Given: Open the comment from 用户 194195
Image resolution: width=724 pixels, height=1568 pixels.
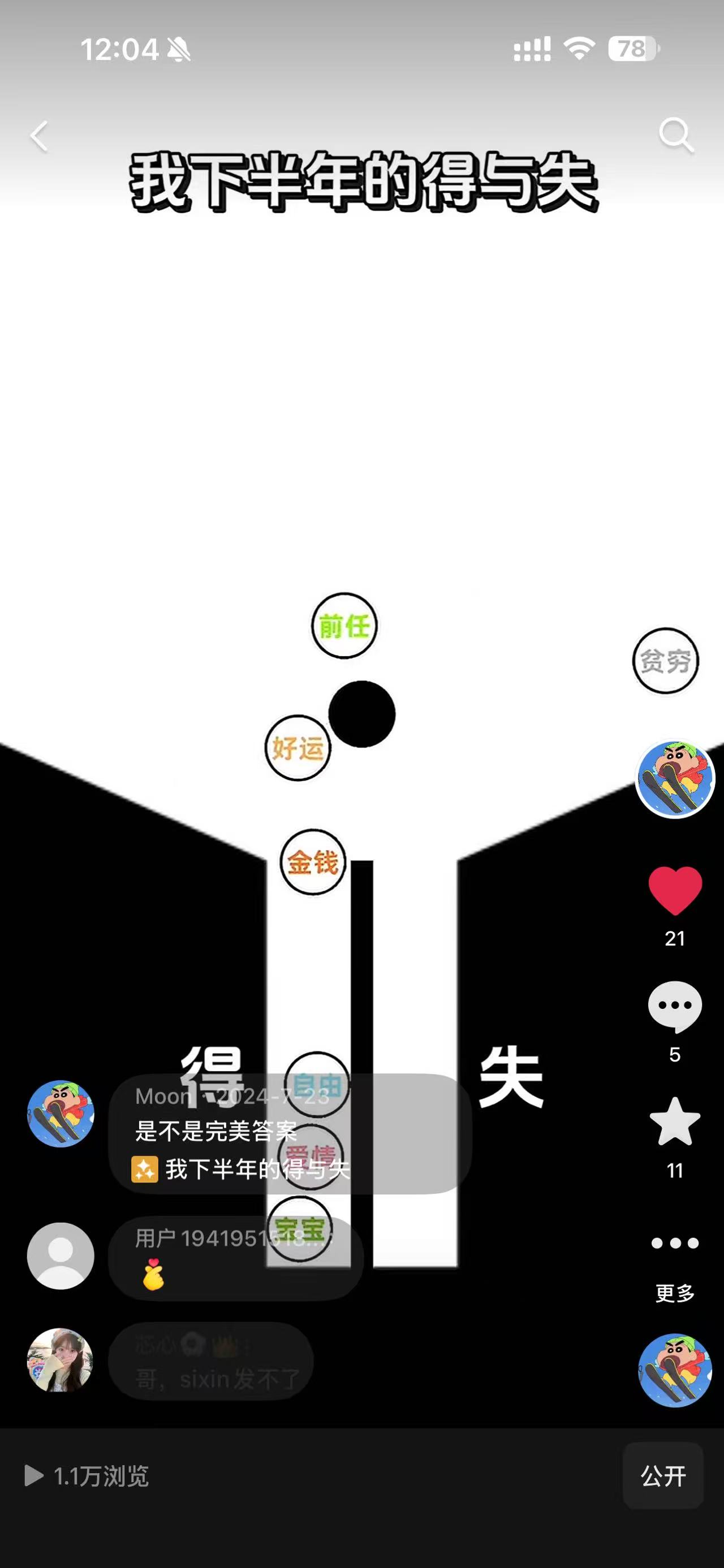Looking at the screenshot, I should (235, 1257).
